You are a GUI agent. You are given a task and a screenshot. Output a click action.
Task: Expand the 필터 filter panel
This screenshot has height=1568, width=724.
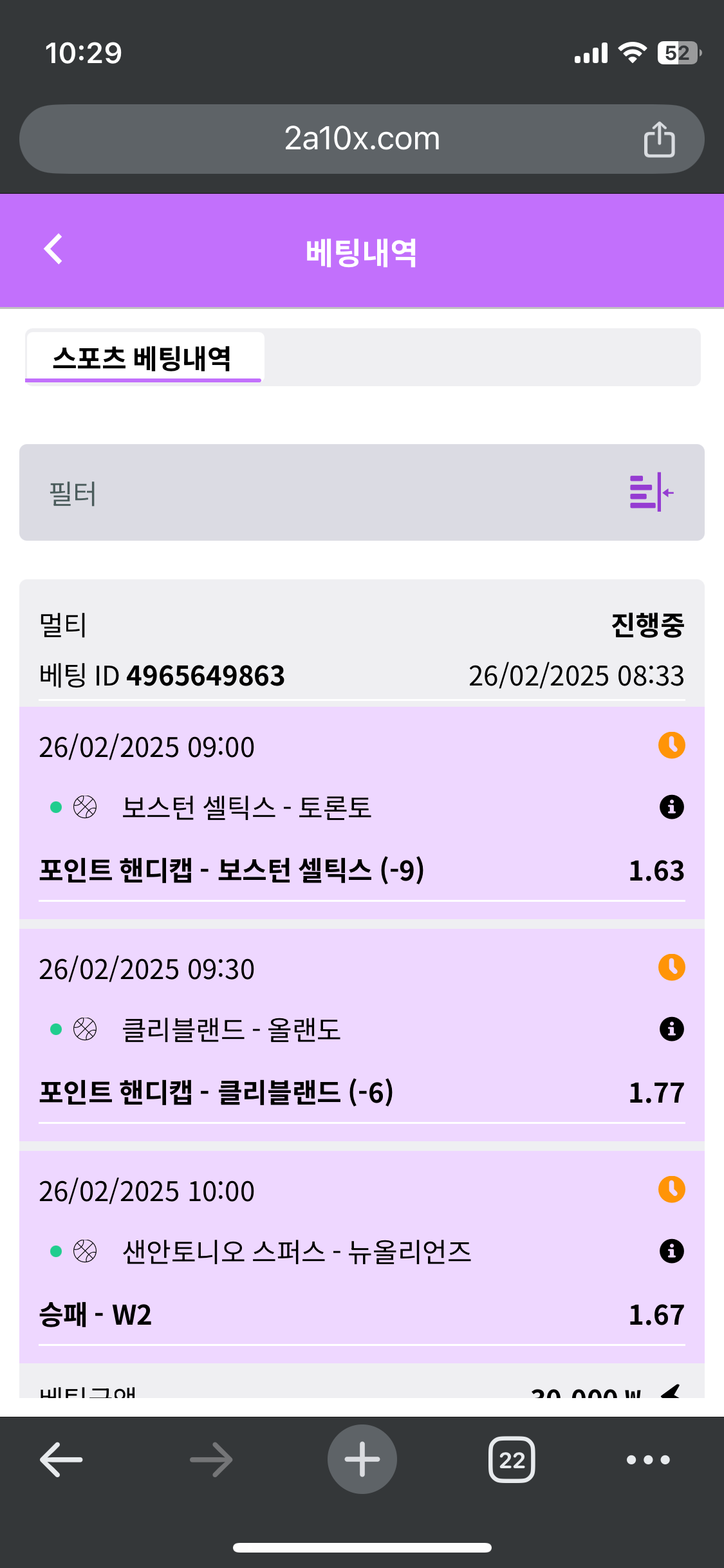click(x=651, y=492)
